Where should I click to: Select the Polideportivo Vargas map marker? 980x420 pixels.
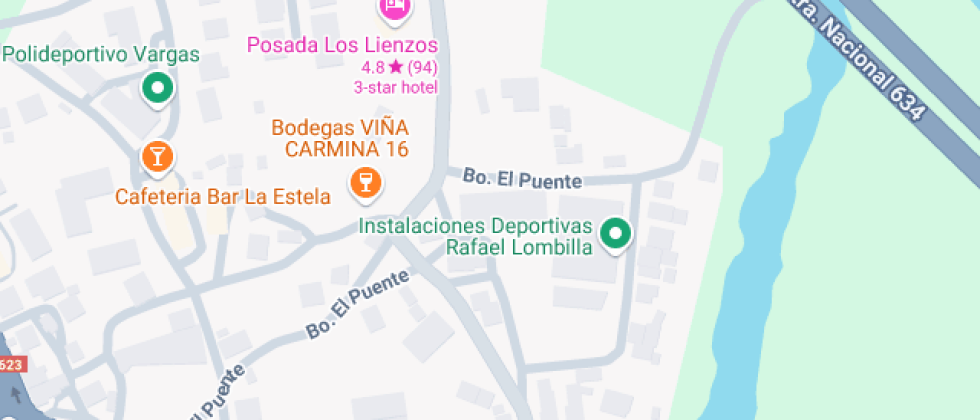(x=157, y=89)
